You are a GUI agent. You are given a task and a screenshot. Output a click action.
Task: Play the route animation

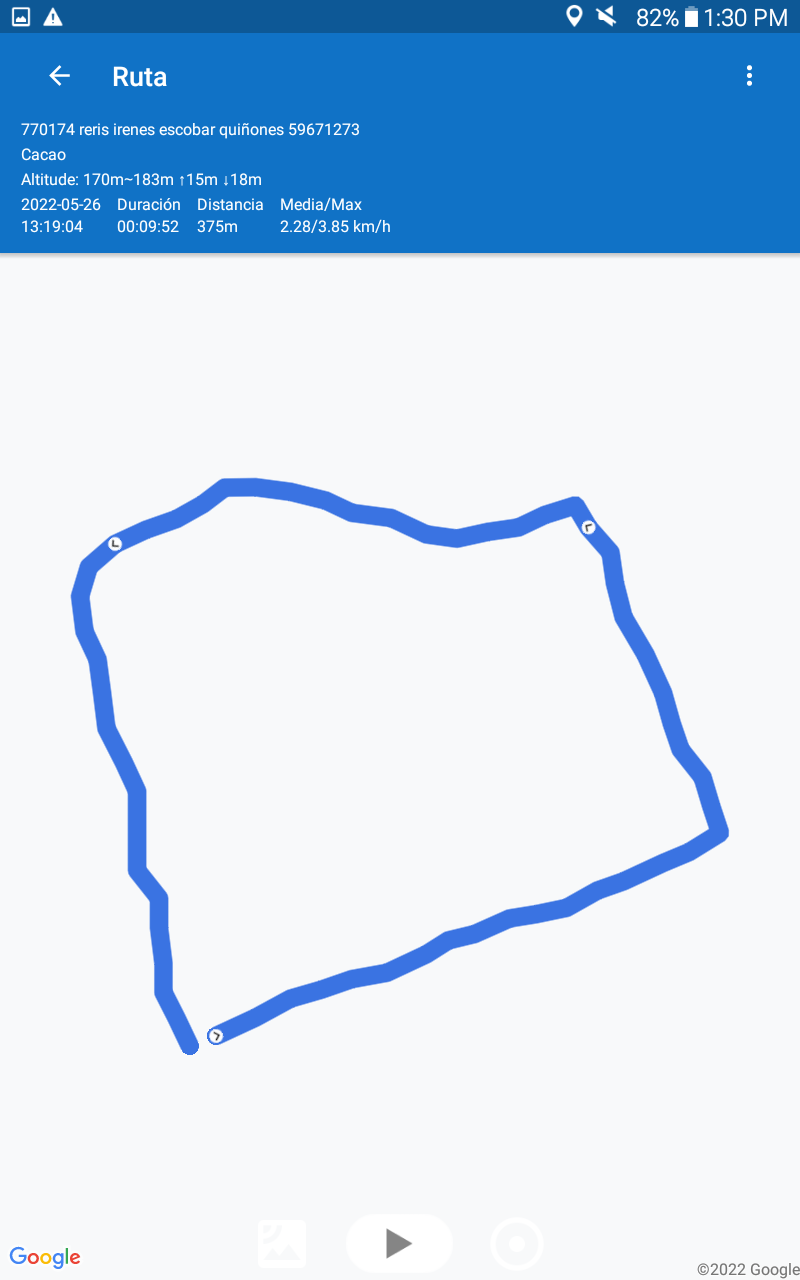pyautogui.click(x=399, y=1244)
